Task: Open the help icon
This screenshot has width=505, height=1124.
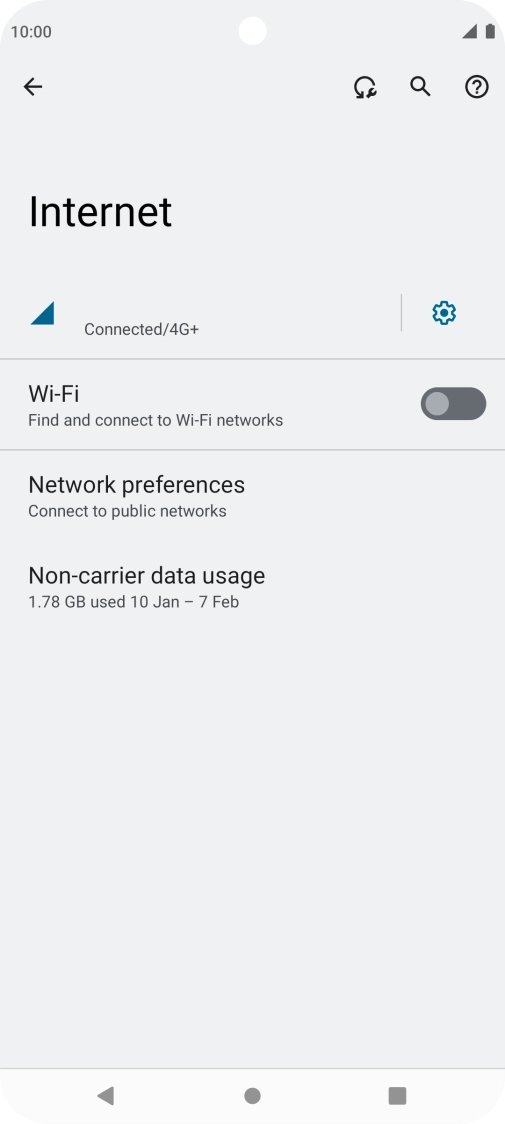Action: pyautogui.click(x=477, y=87)
